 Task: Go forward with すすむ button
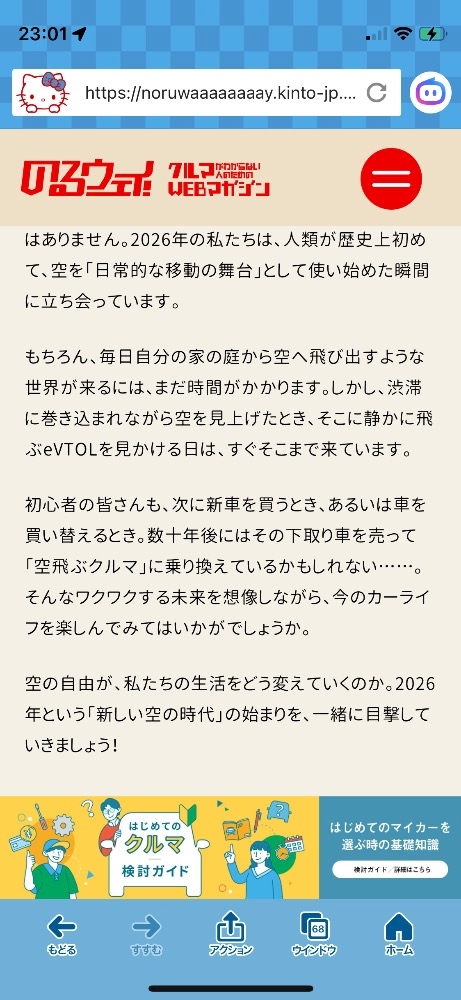[147, 933]
